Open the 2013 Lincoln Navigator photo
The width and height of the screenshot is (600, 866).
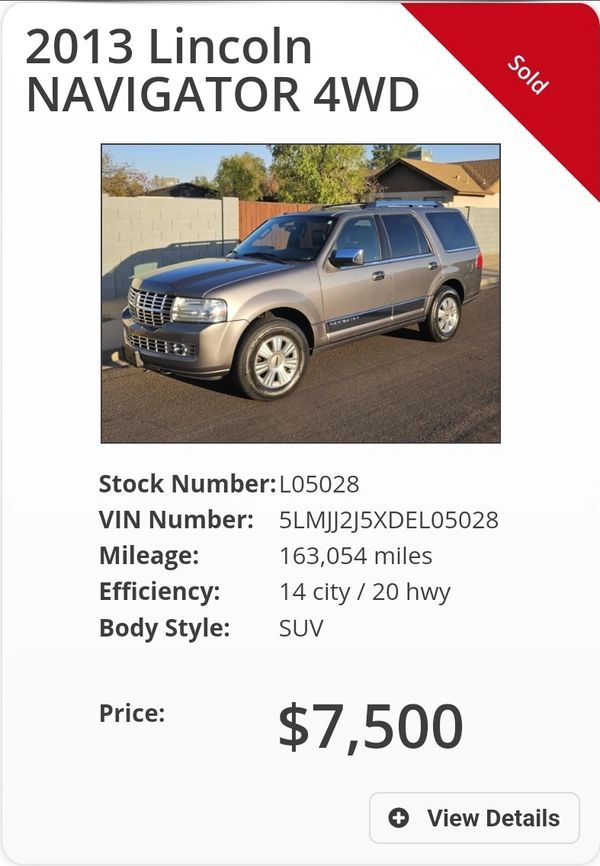coord(300,293)
